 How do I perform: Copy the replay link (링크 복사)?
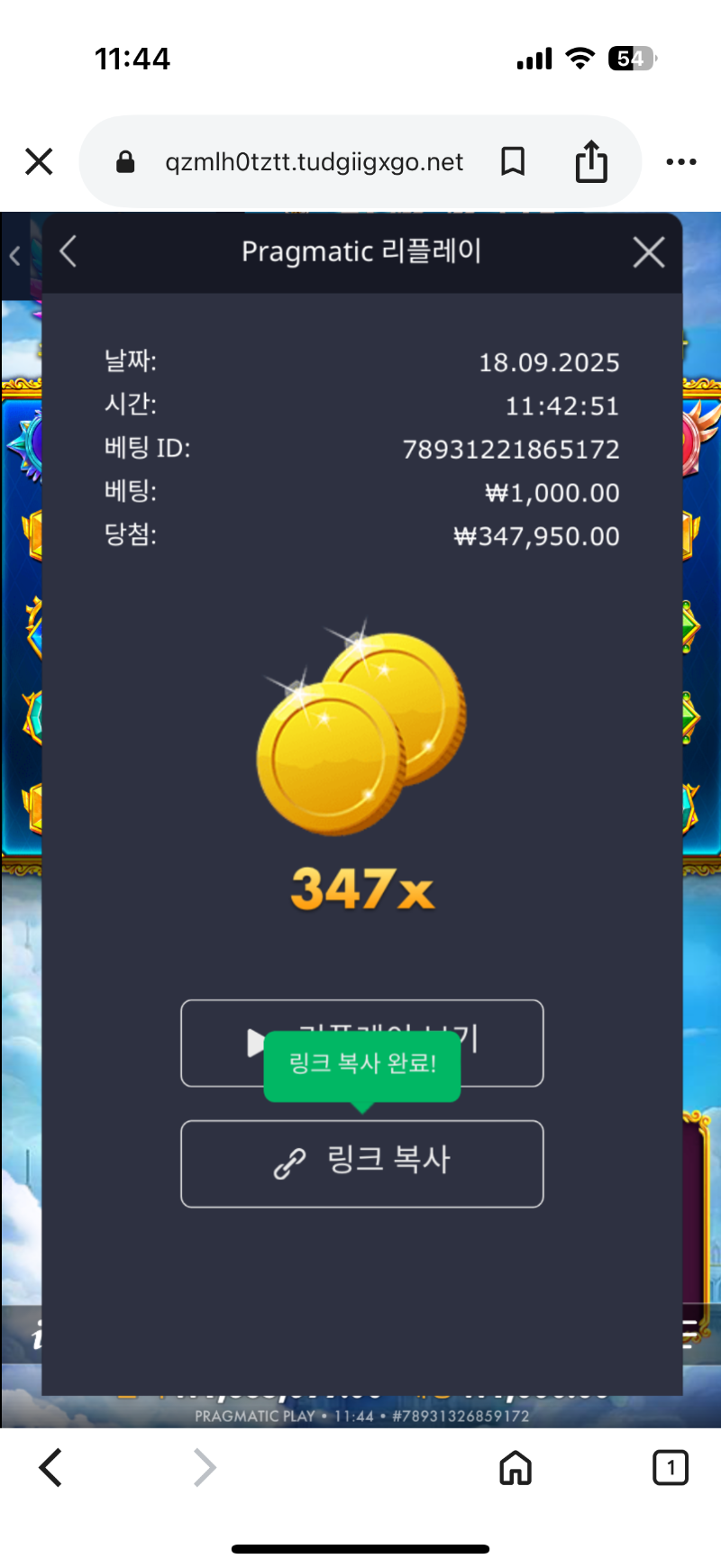[362, 1163]
